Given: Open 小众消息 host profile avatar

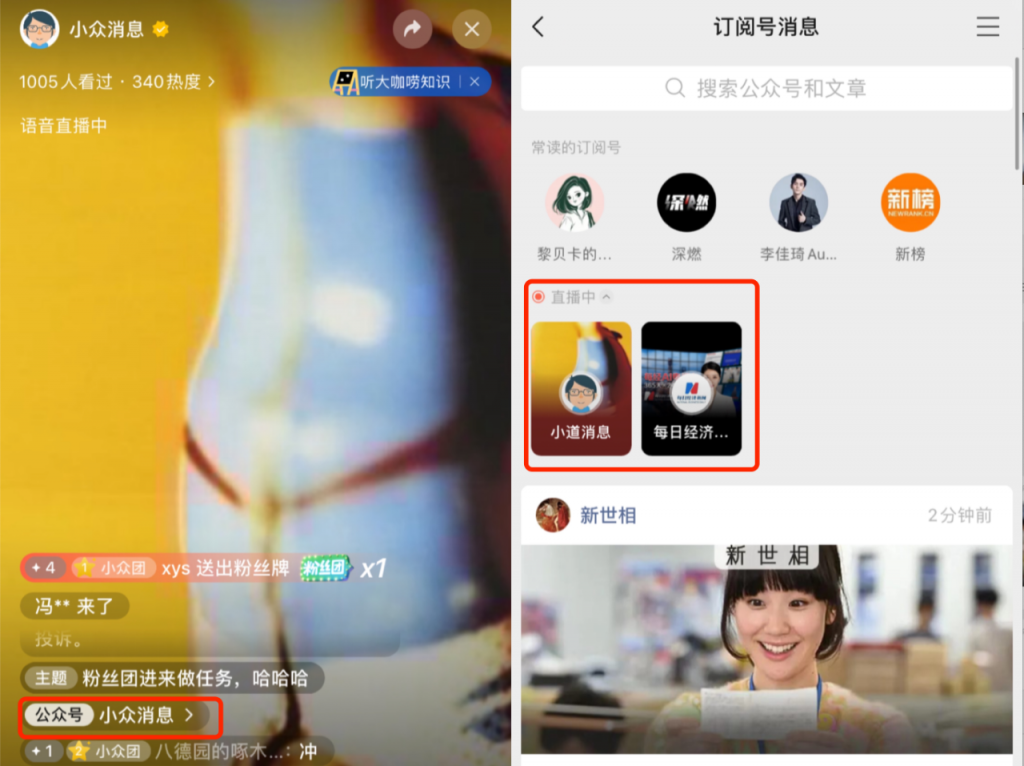Looking at the screenshot, I should pos(39,30).
